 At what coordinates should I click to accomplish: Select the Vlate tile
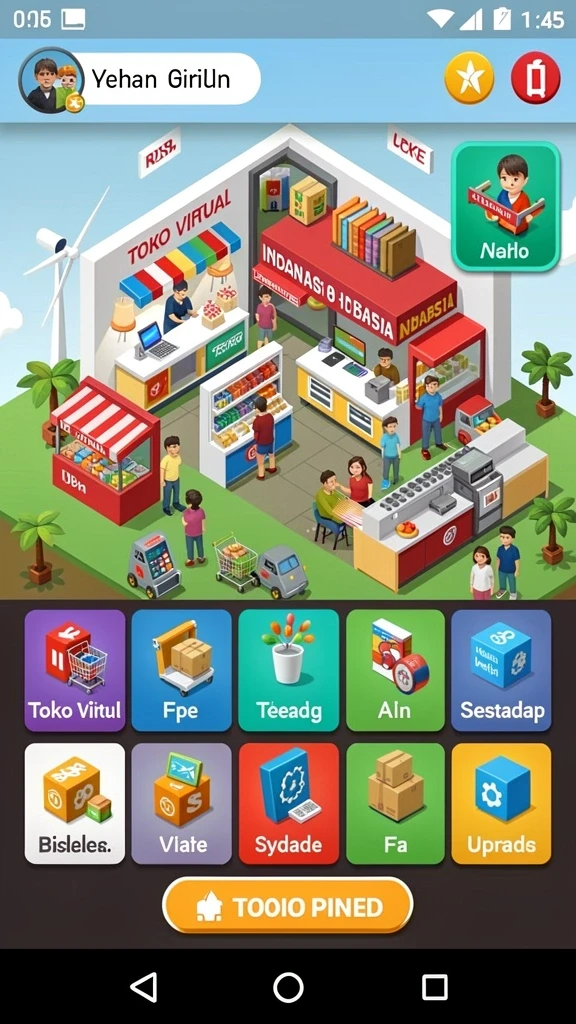181,803
